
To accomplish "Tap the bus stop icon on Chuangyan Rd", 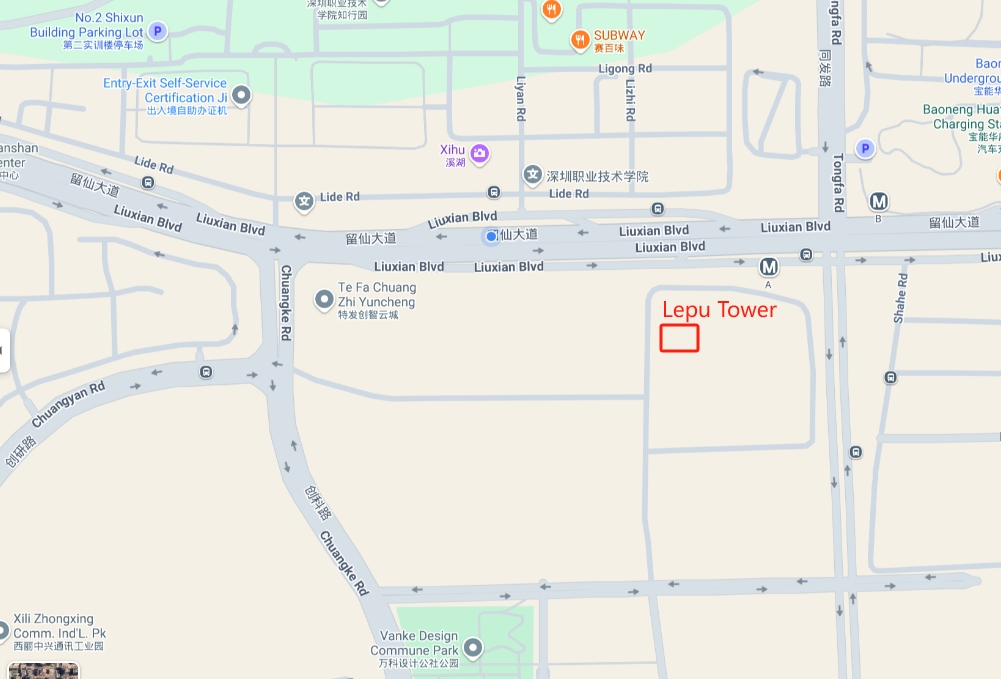I will 206,373.
